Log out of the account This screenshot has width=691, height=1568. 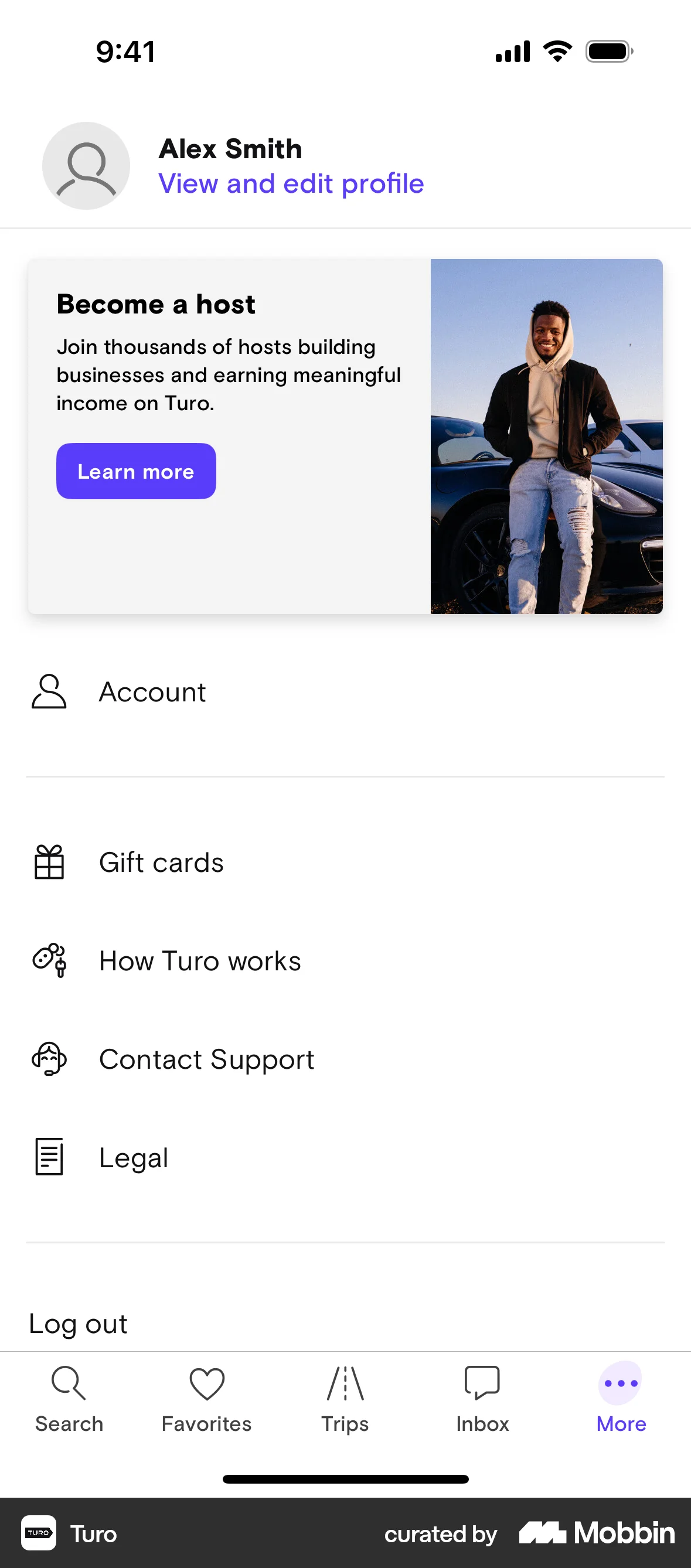pyautogui.click(x=78, y=1324)
